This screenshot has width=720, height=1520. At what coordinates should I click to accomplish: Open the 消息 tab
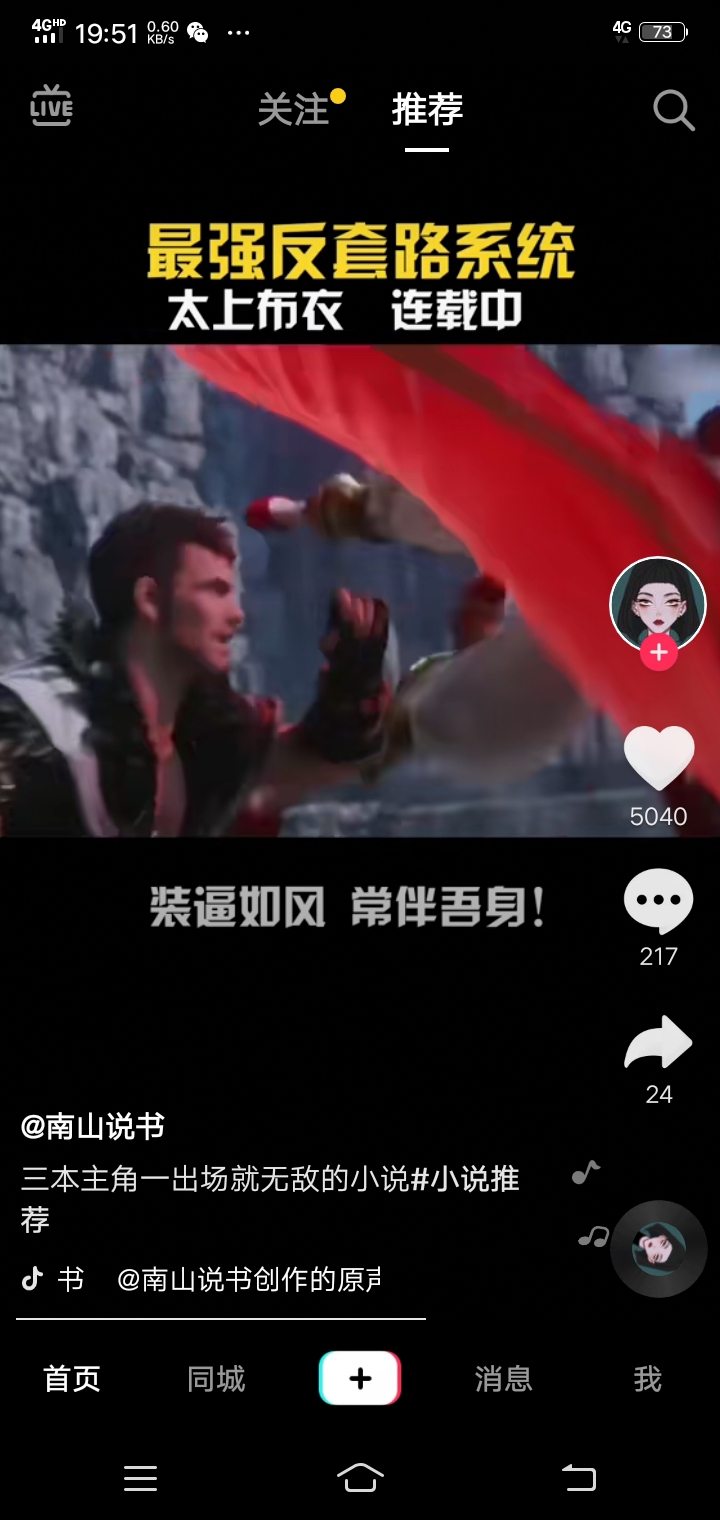click(x=504, y=1379)
